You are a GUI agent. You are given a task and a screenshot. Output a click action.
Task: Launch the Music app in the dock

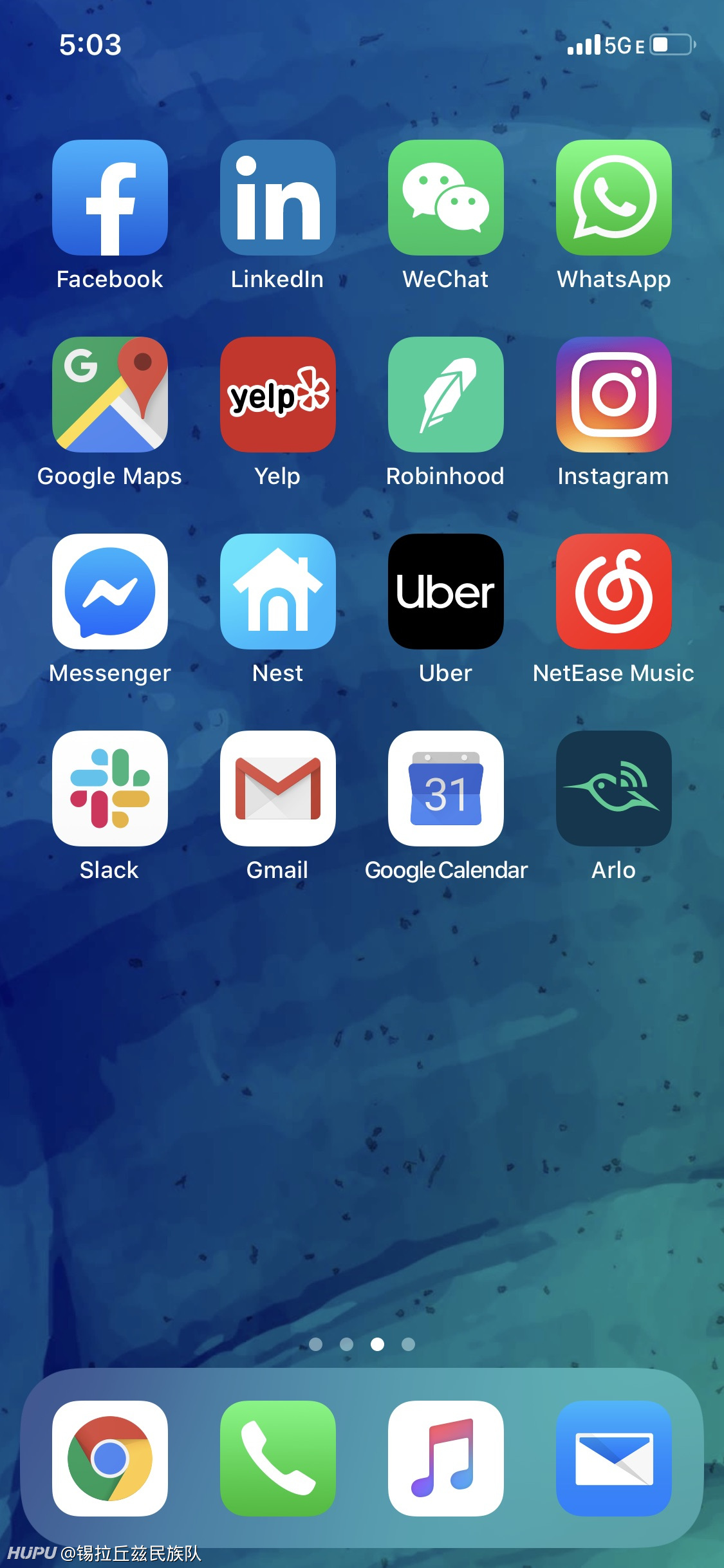[446, 1459]
